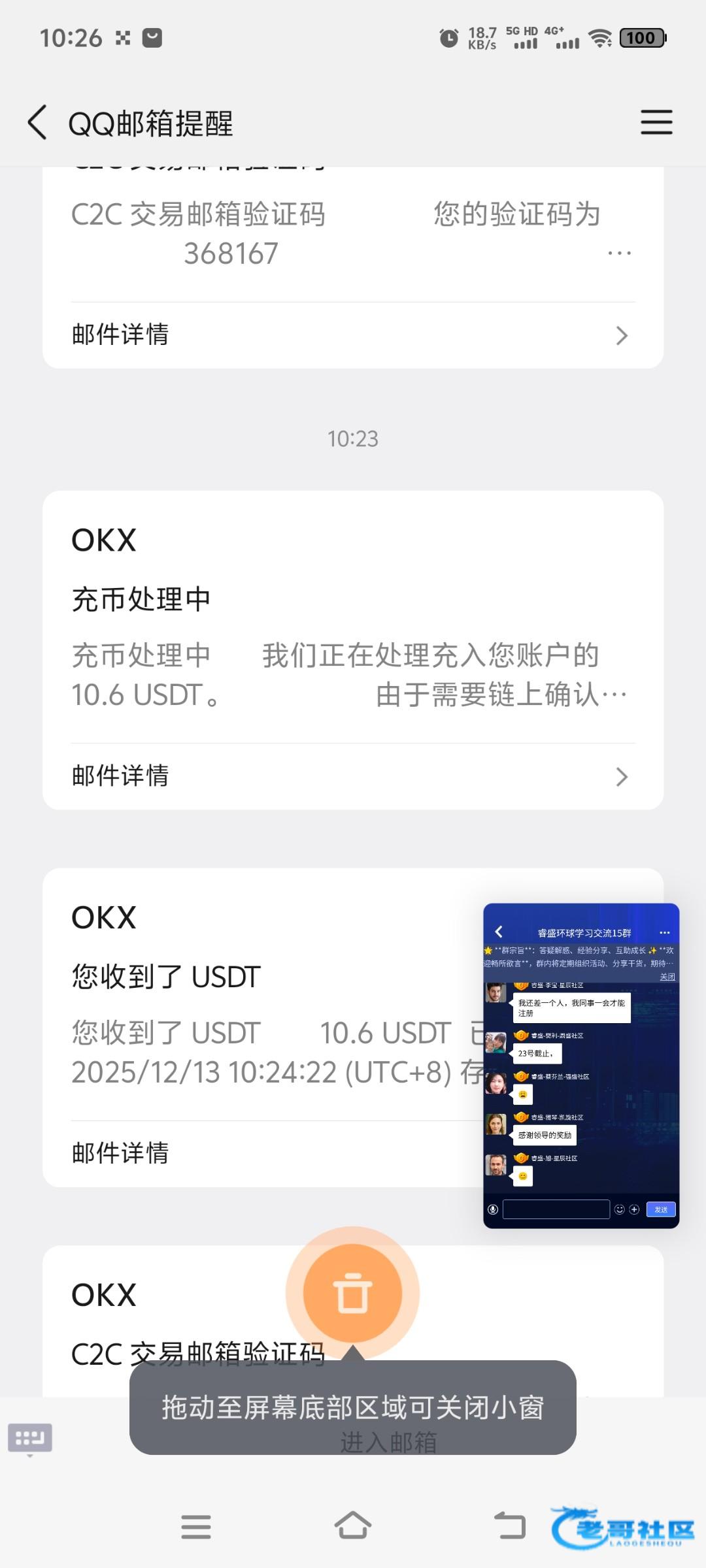
Task: Open 邮件详情 for the 您收到了 USDT email
Action: (x=261, y=1153)
